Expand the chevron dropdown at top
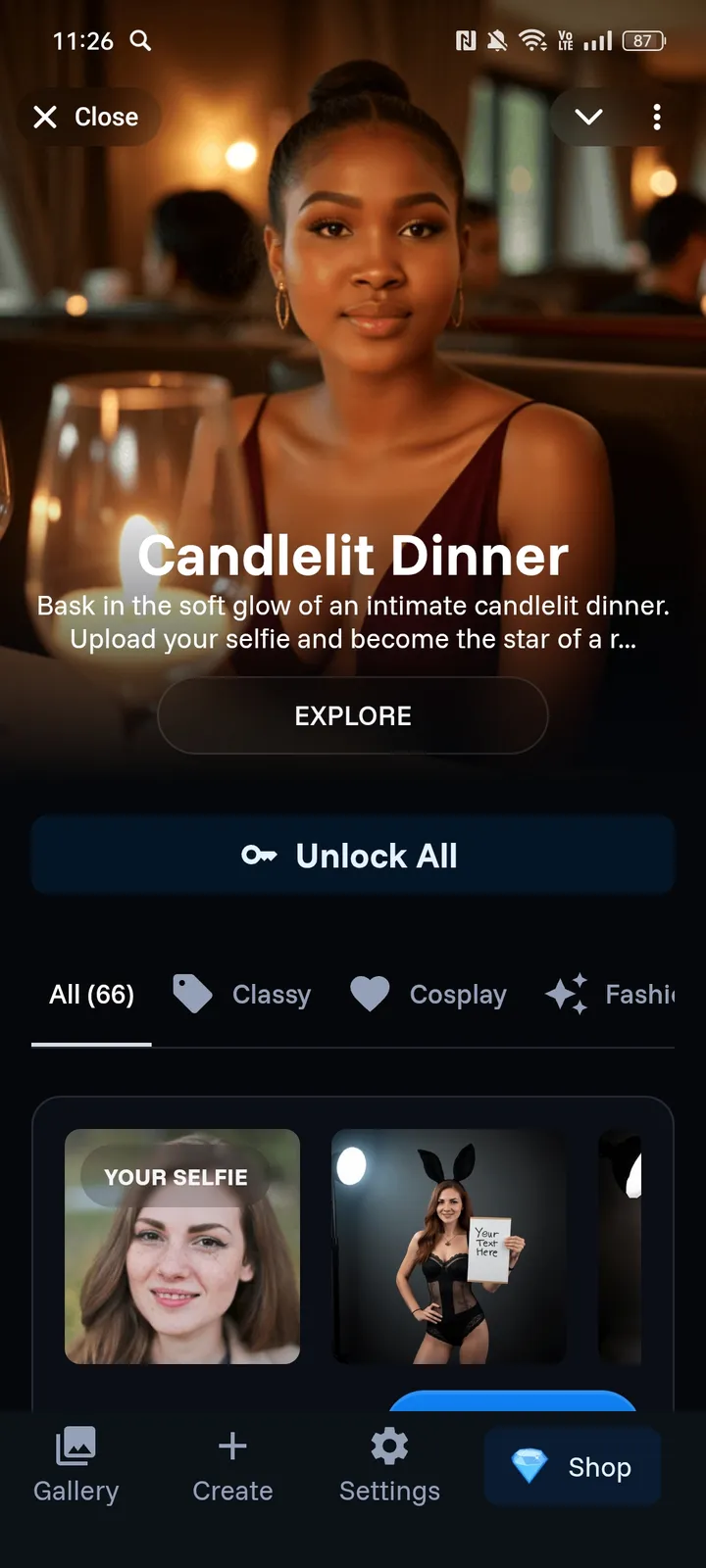The width and height of the screenshot is (706, 1568). pyautogui.click(x=588, y=118)
